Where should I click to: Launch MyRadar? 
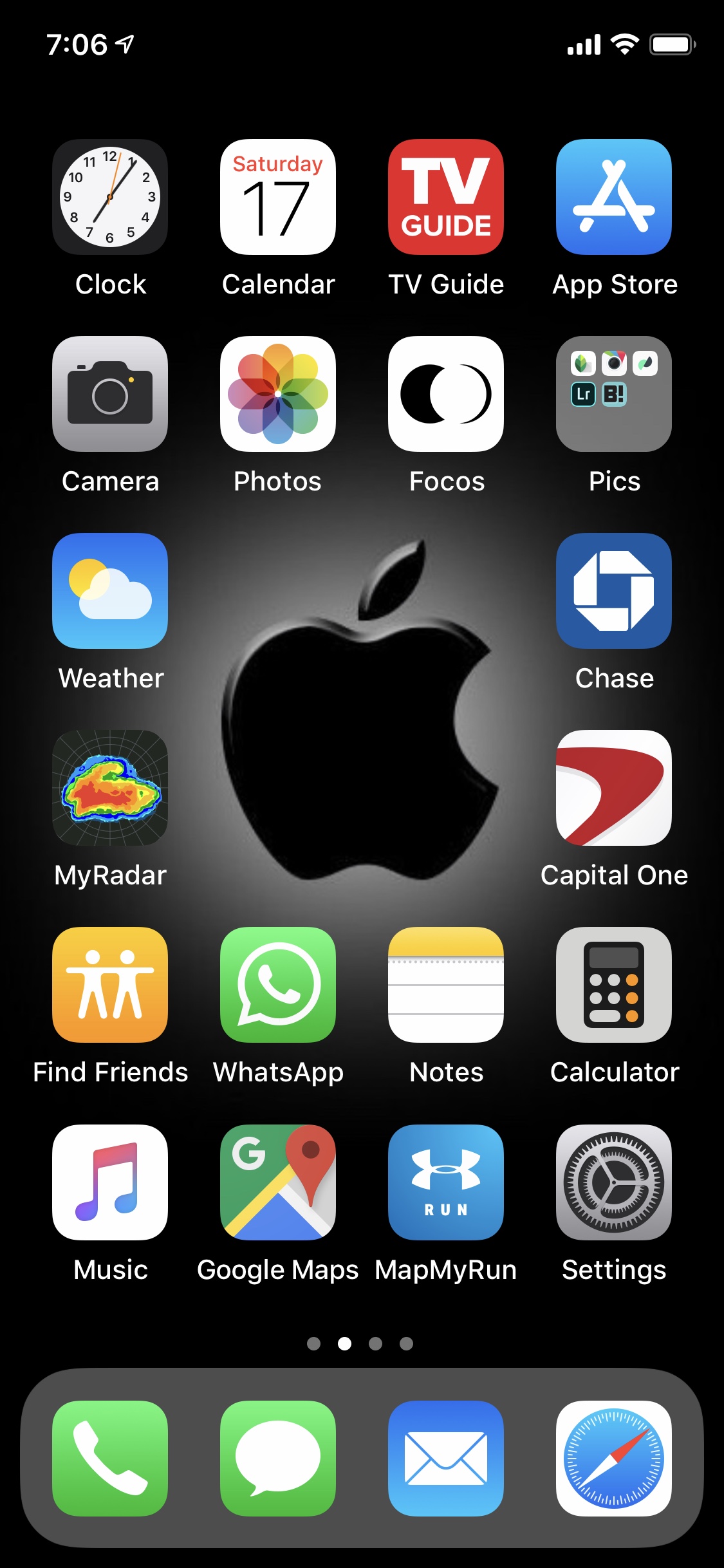click(110, 788)
